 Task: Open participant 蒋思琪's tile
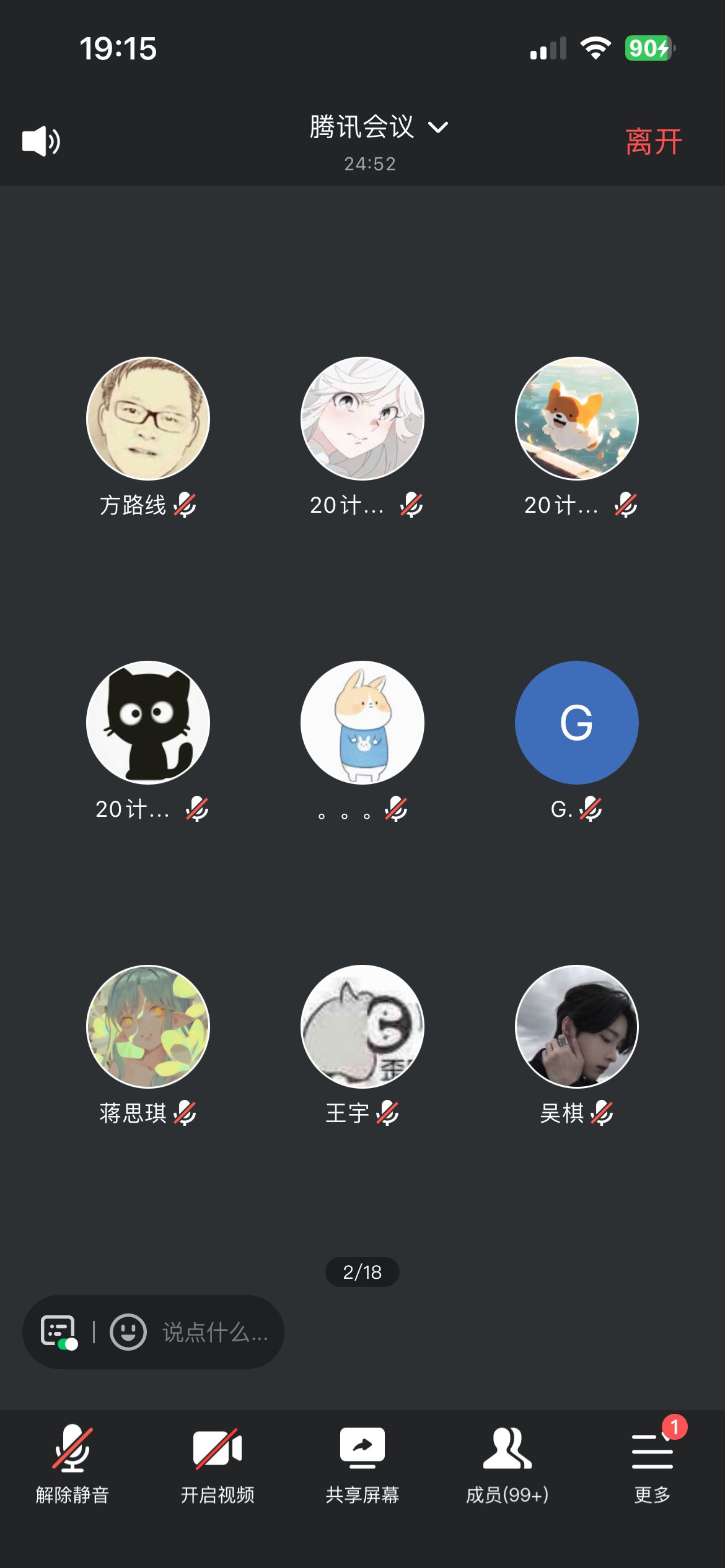[x=148, y=1027]
